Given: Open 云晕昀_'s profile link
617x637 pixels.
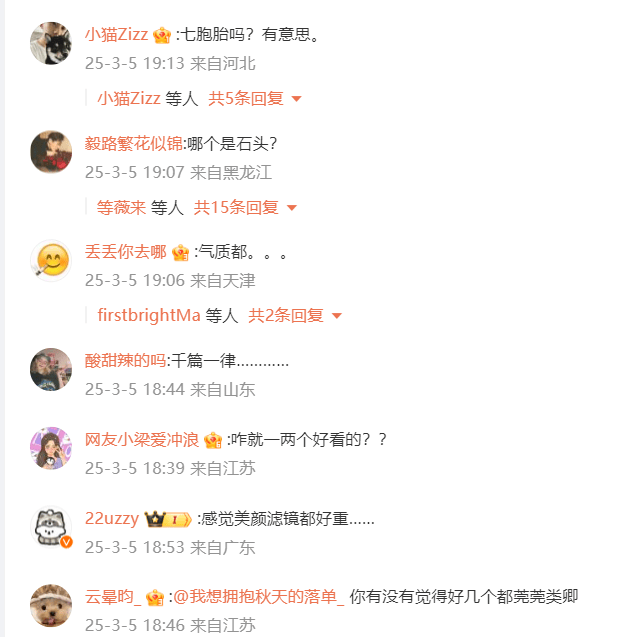Looking at the screenshot, I should 112,597.
